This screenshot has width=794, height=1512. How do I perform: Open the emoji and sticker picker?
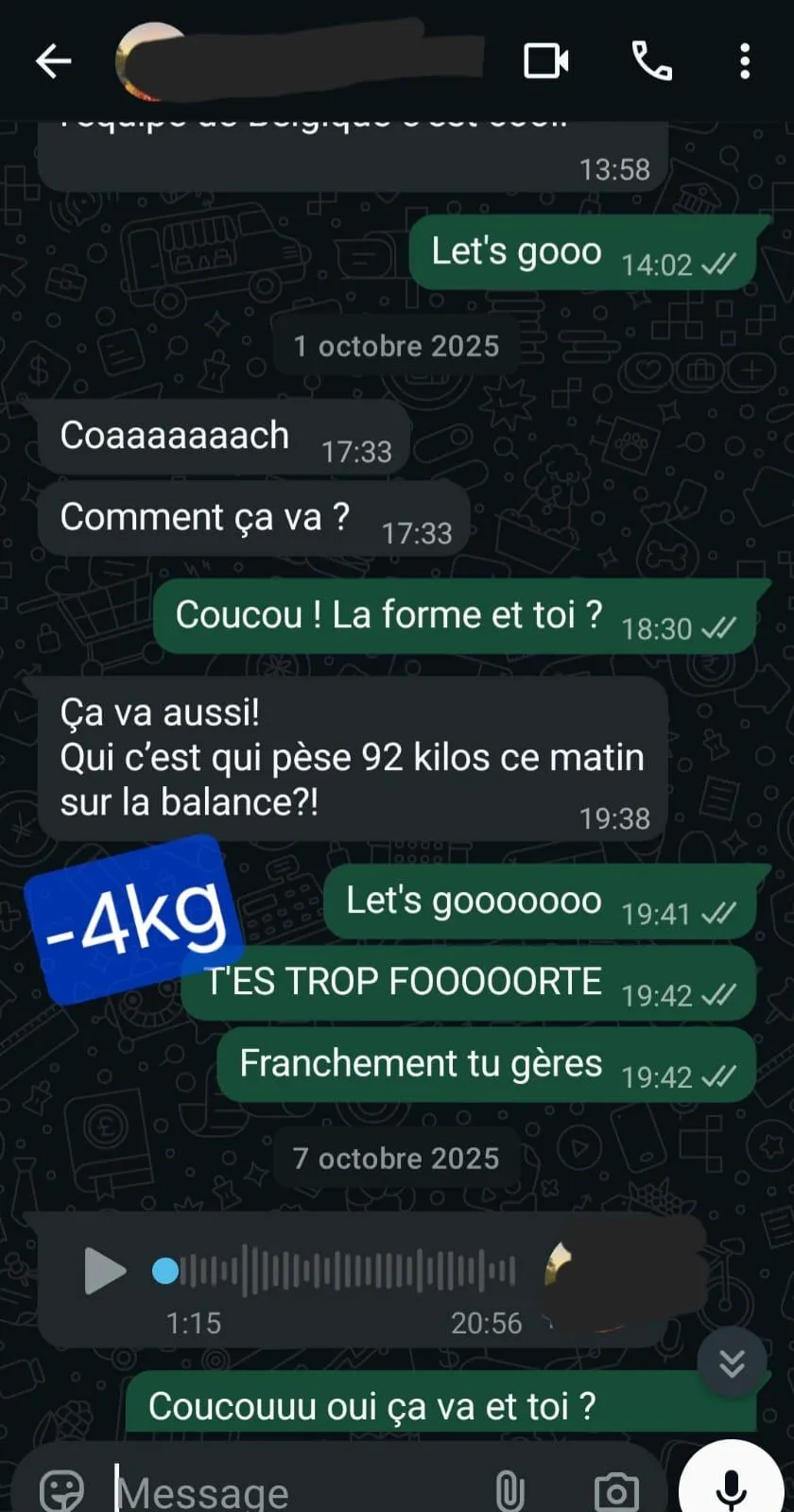click(x=62, y=1491)
